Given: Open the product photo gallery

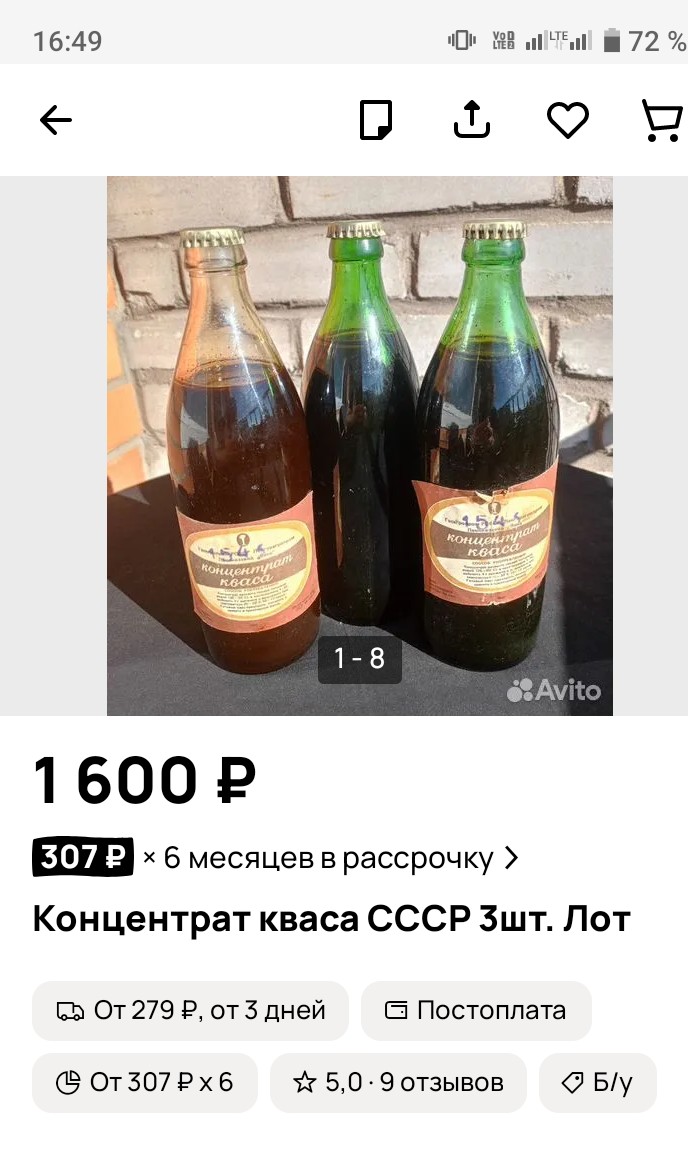Looking at the screenshot, I should tap(360, 445).
